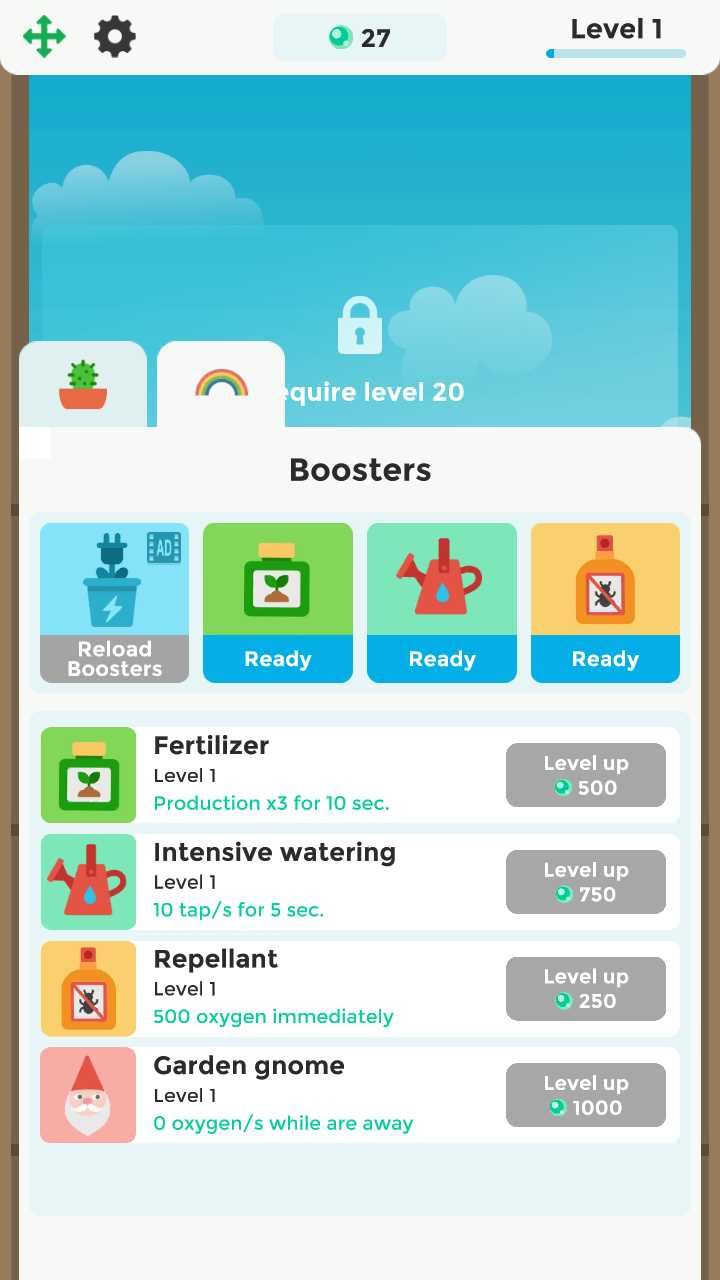Tap the green move arrows icon
This screenshot has width=720, height=1280.
[44, 37]
